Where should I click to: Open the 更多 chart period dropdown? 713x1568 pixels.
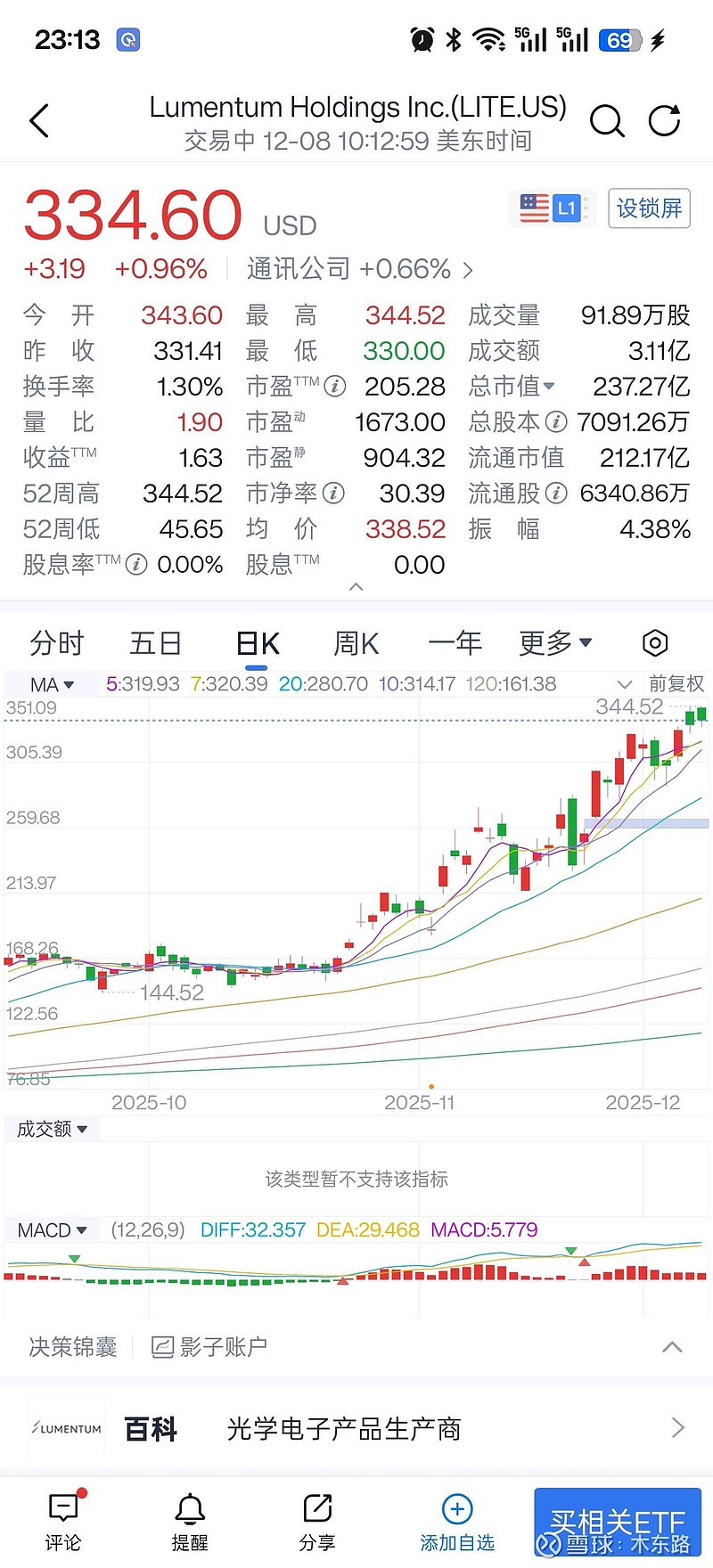554,642
